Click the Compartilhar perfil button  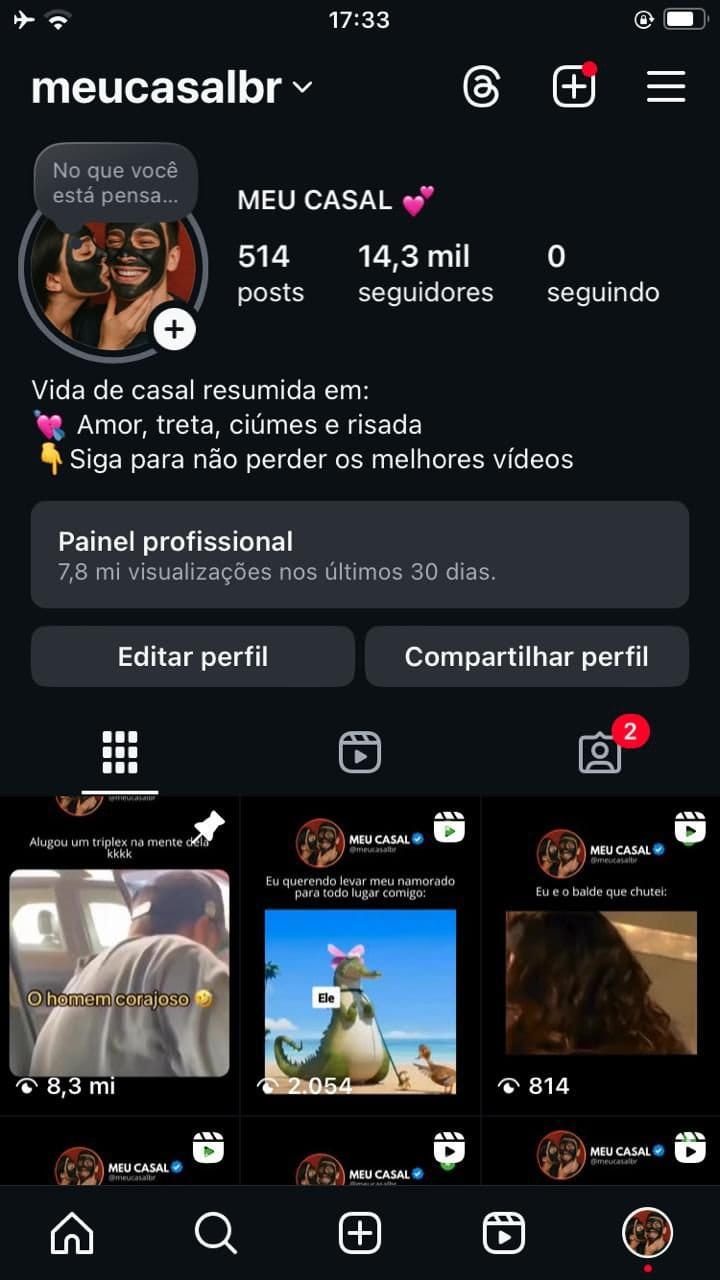coord(527,656)
